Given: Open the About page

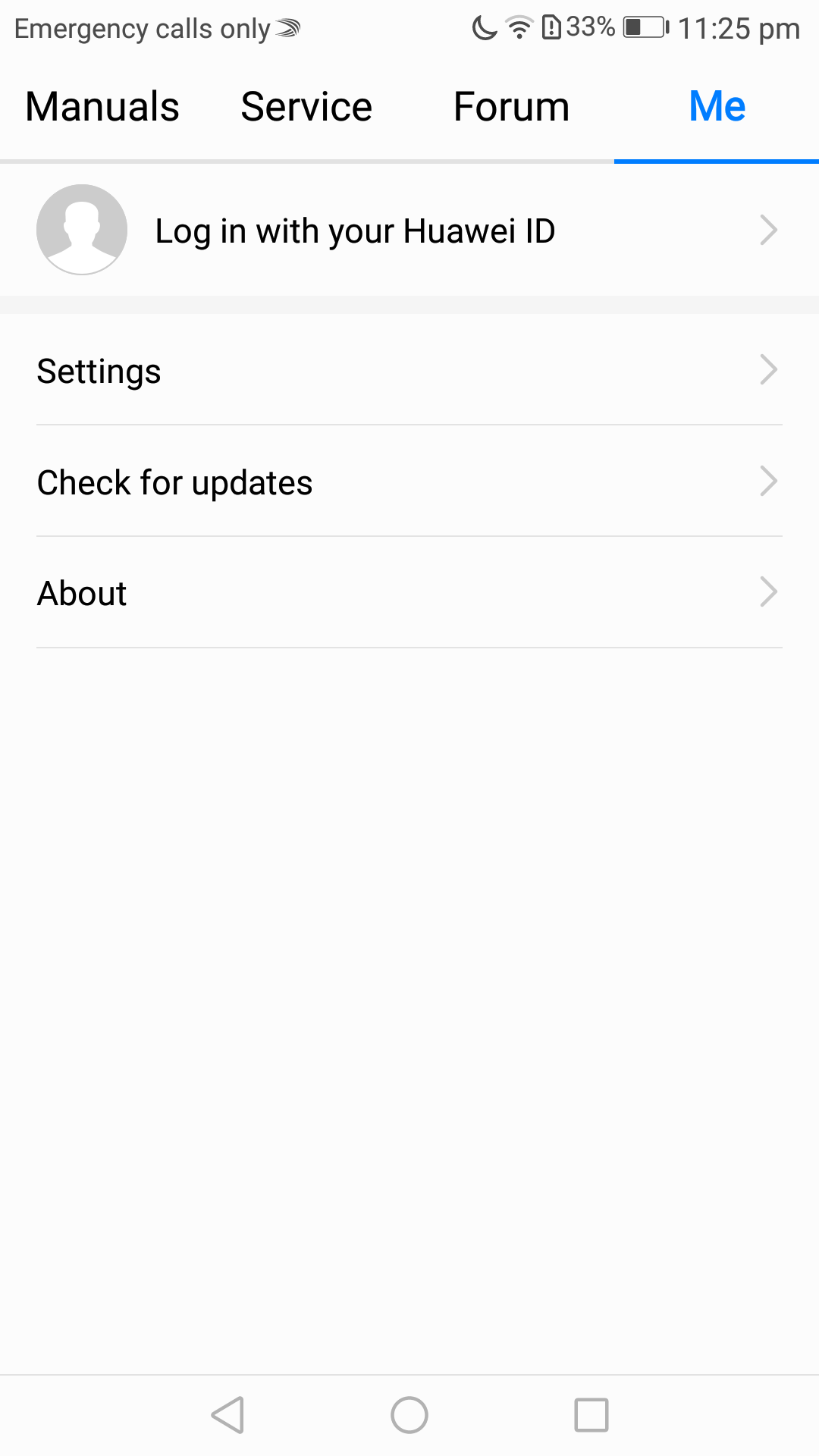Looking at the screenshot, I should [409, 592].
